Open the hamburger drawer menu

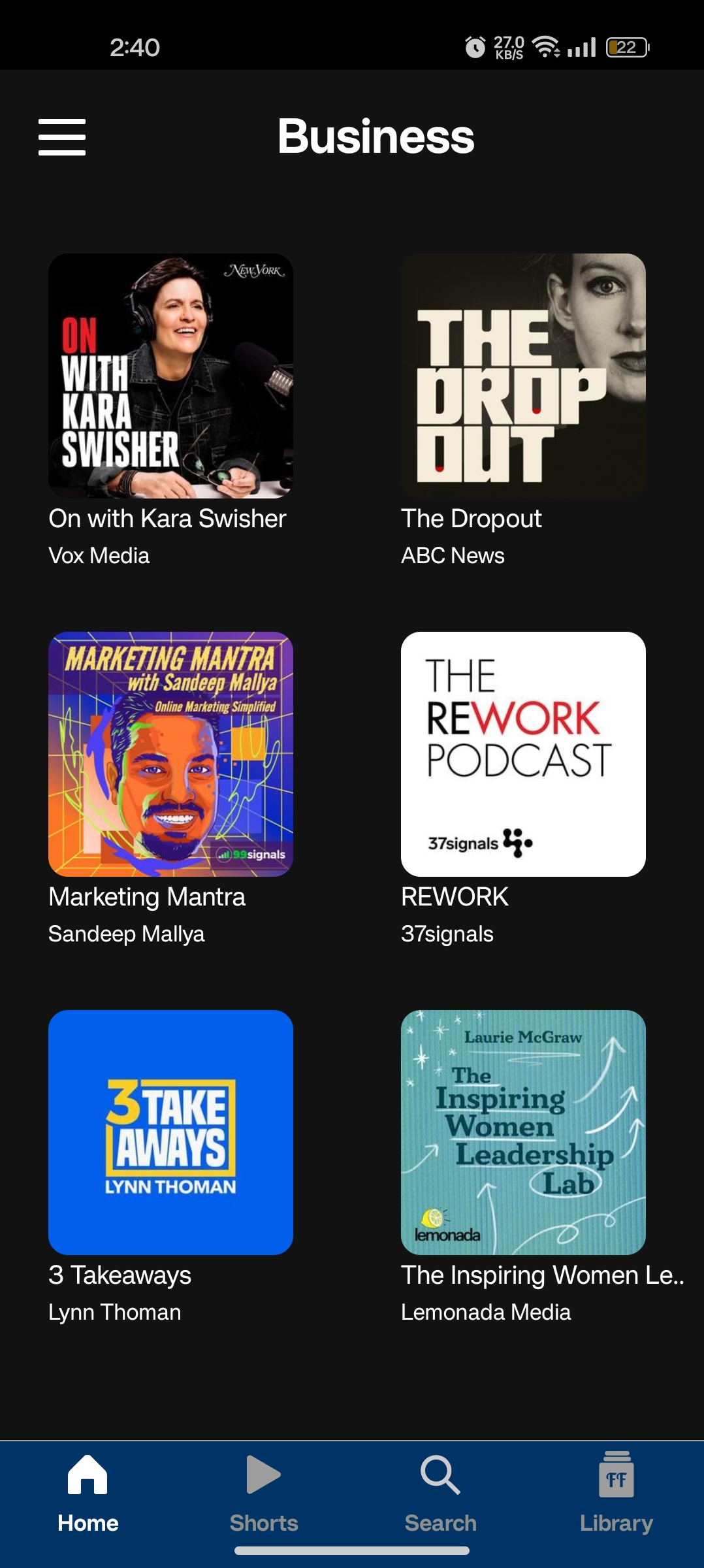[x=62, y=137]
